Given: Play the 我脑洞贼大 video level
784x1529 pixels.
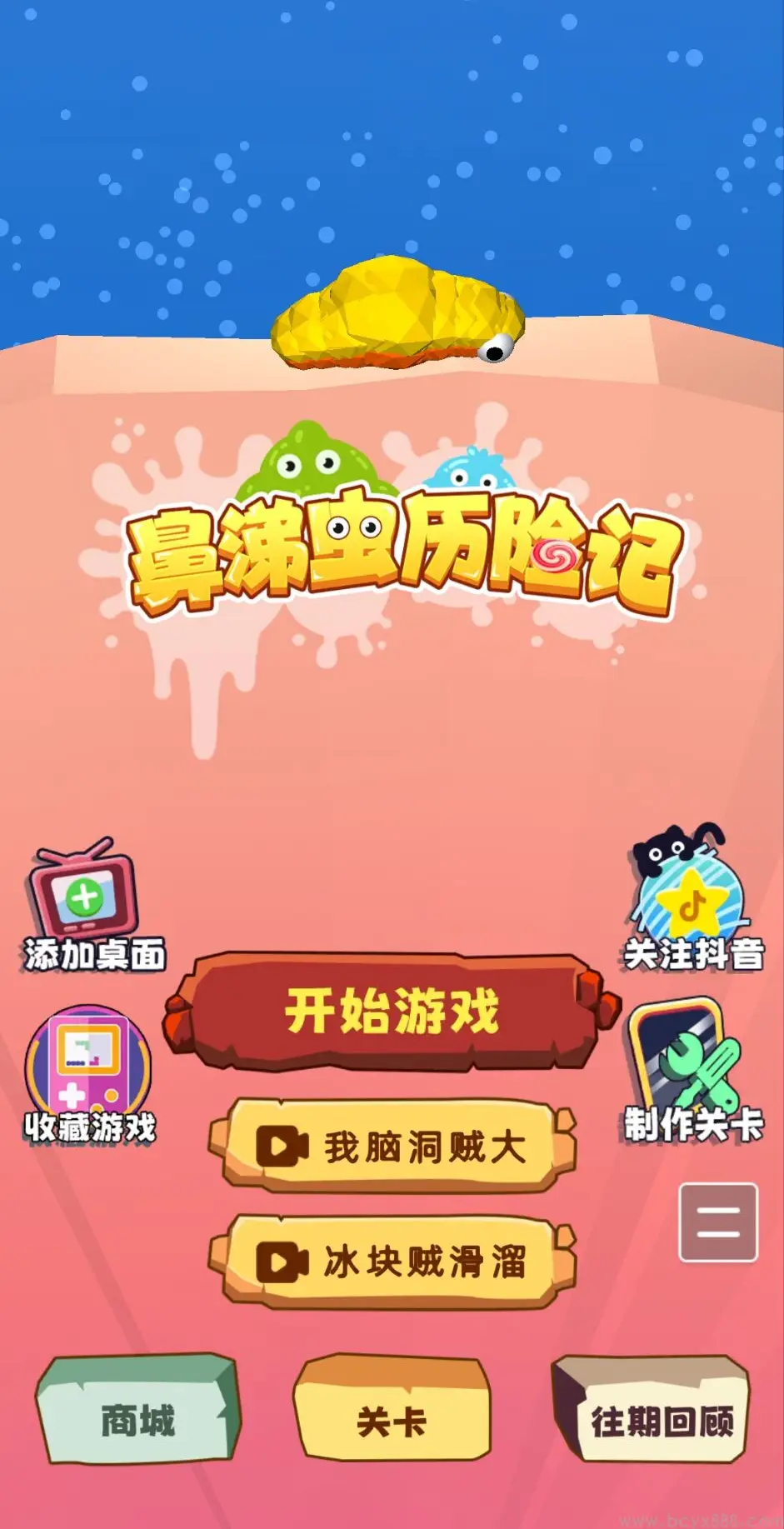Looking at the screenshot, I should [392, 1147].
